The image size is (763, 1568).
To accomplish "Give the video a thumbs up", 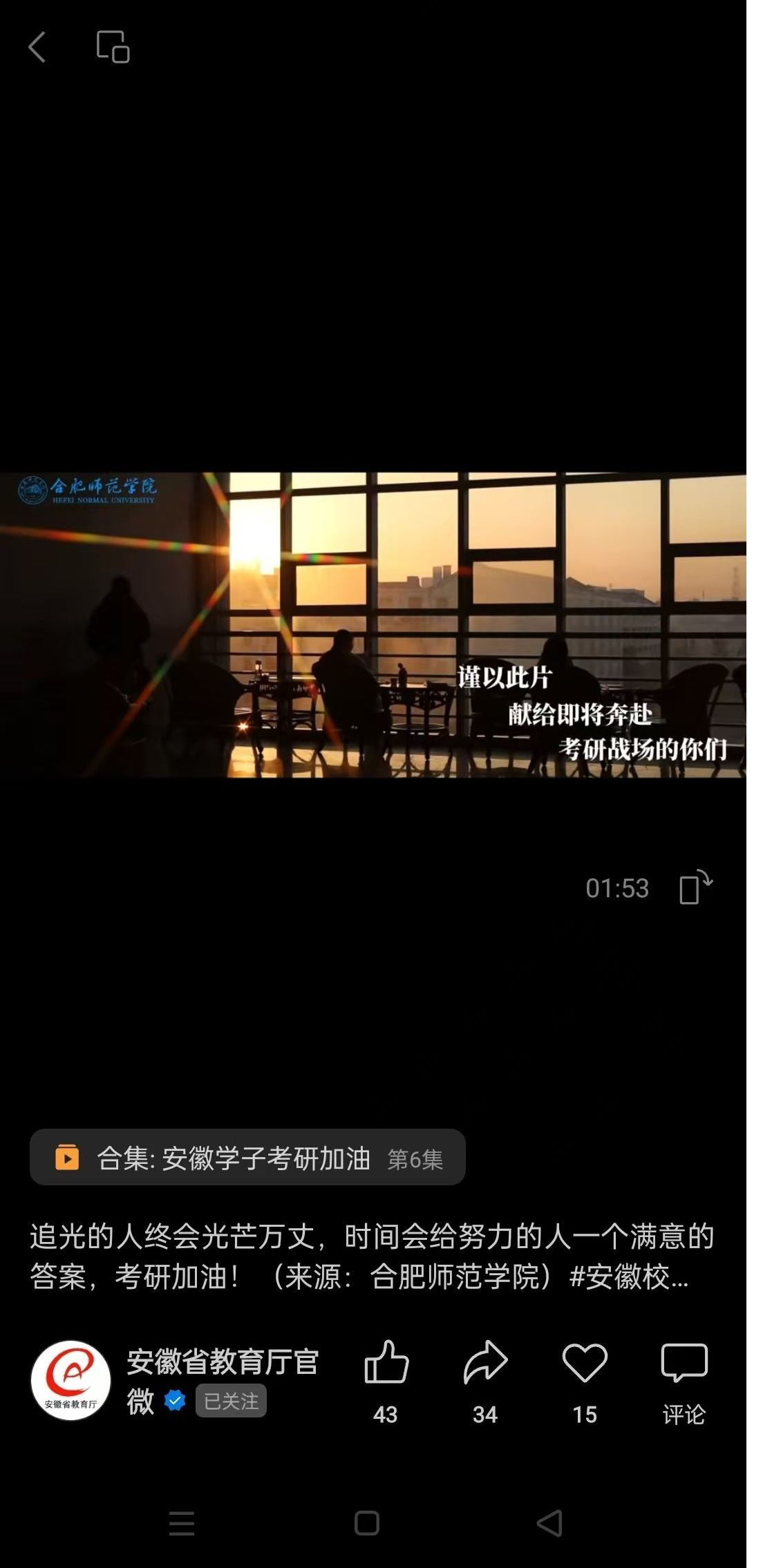I will point(386,1365).
